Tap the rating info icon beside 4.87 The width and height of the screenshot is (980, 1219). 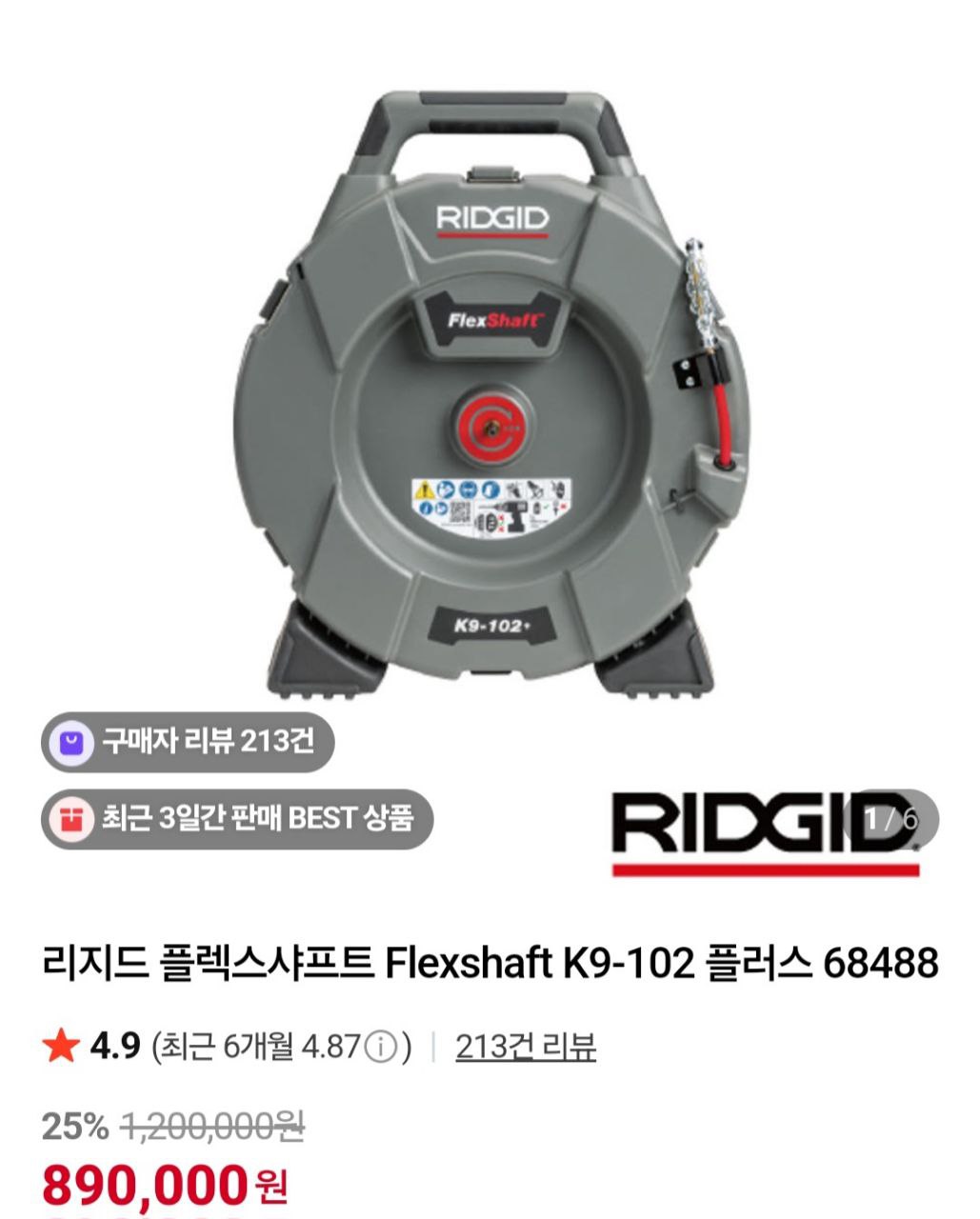pos(380,1048)
